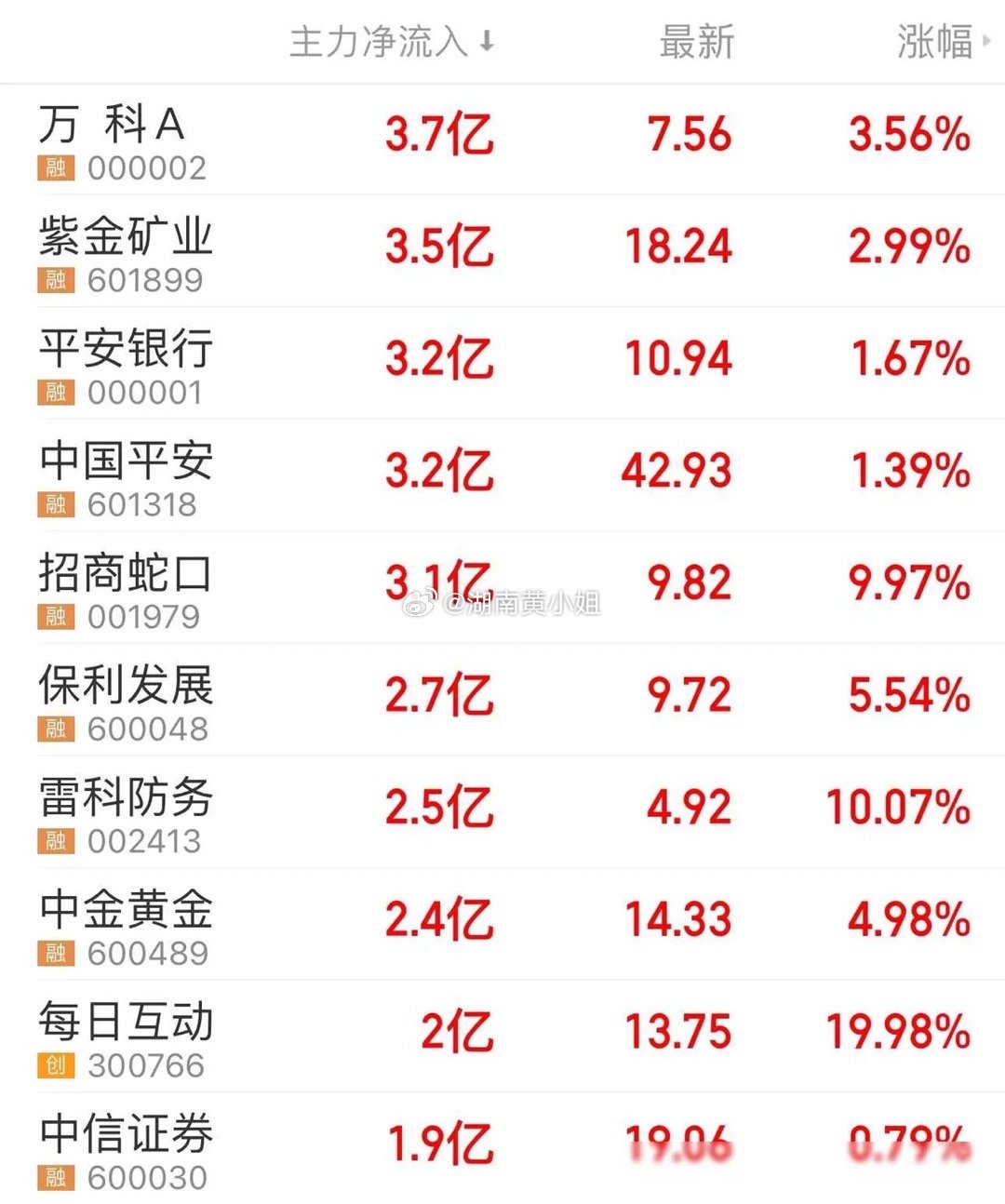Sort the list by 最新 price
This screenshot has width=1005, height=1204.
(x=696, y=42)
